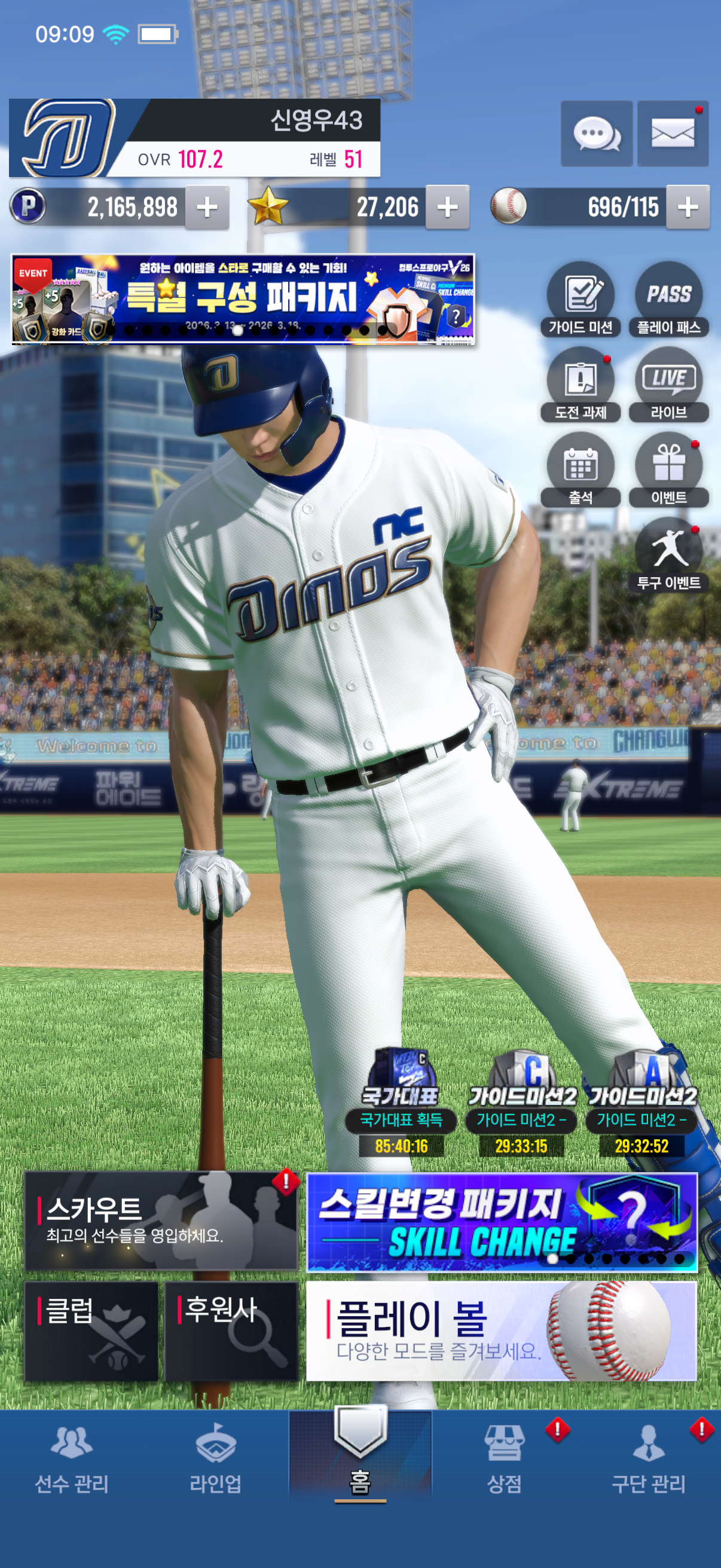Open 가이드 미션
721x1568 pixels.
point(581,300)
